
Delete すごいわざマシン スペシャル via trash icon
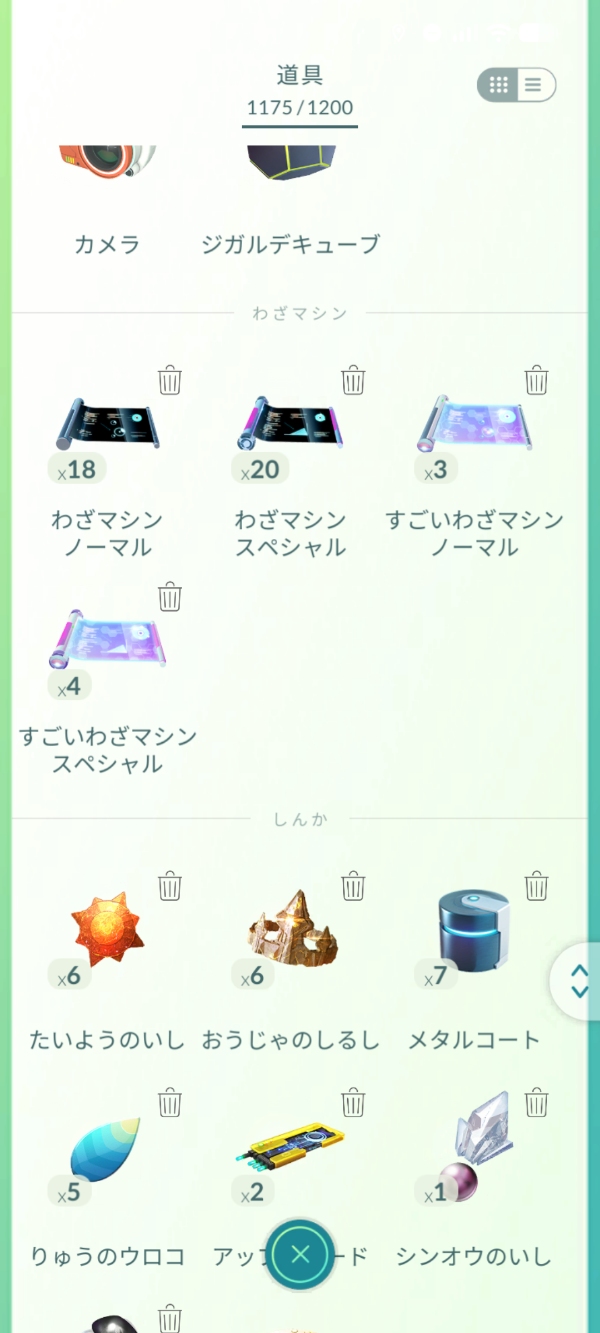click(170, 597)
